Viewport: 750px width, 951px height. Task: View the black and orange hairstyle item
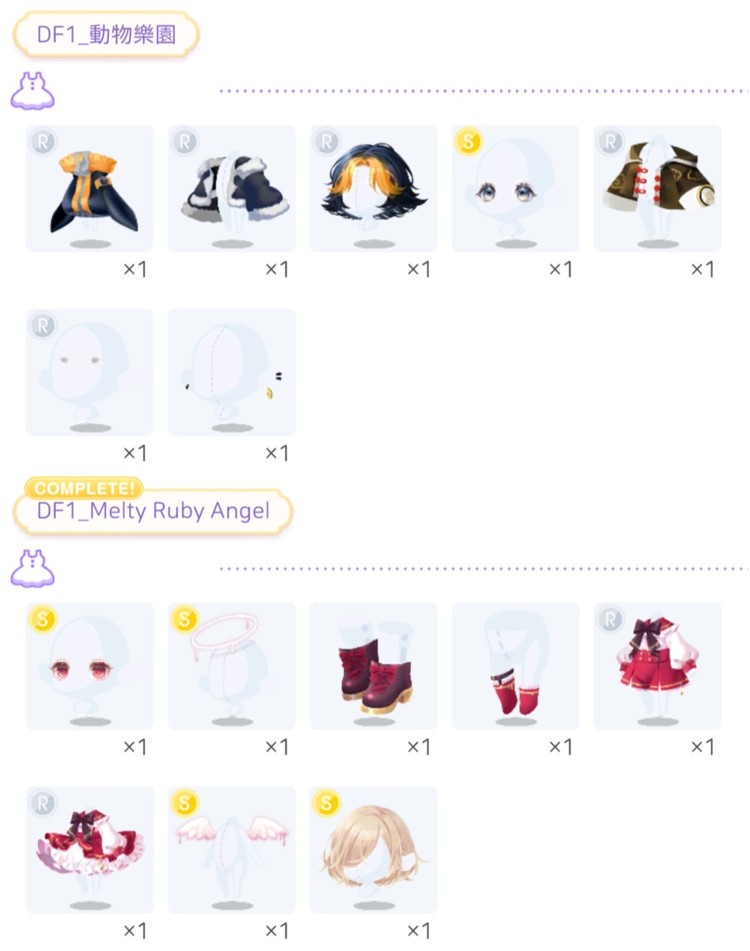(x=374, y=189)
